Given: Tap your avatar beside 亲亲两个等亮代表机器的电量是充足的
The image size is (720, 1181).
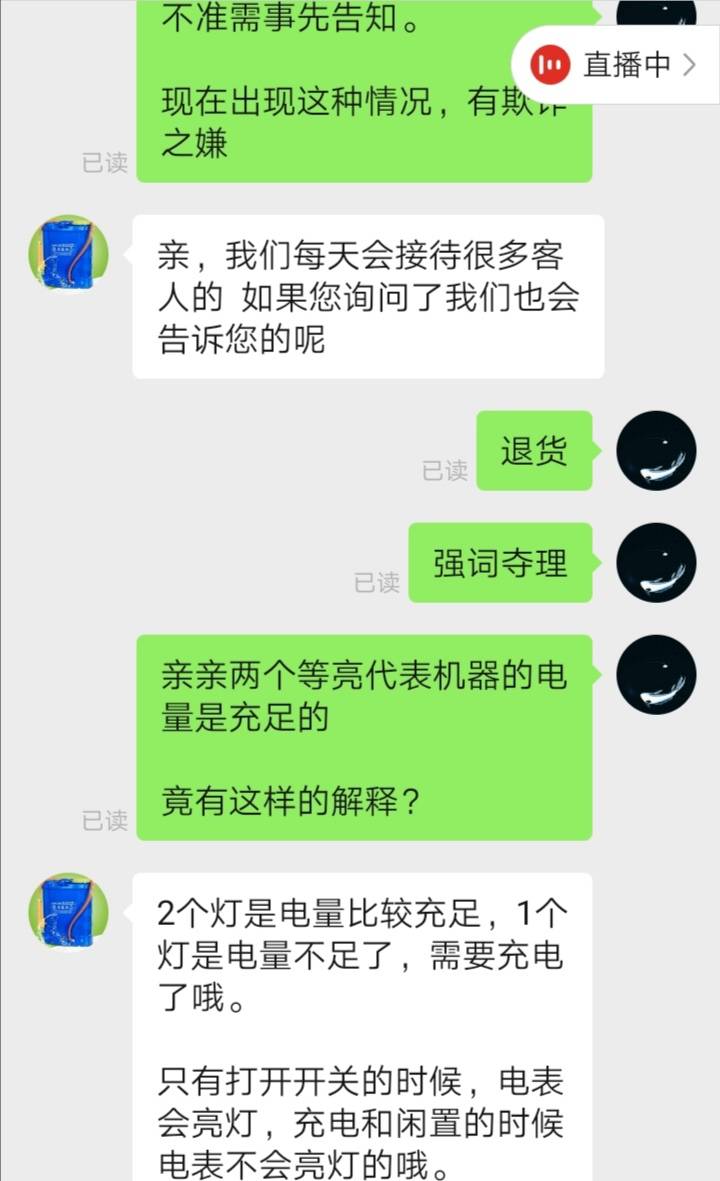Looking at the screenshot, I should click(x=656, y=675).
